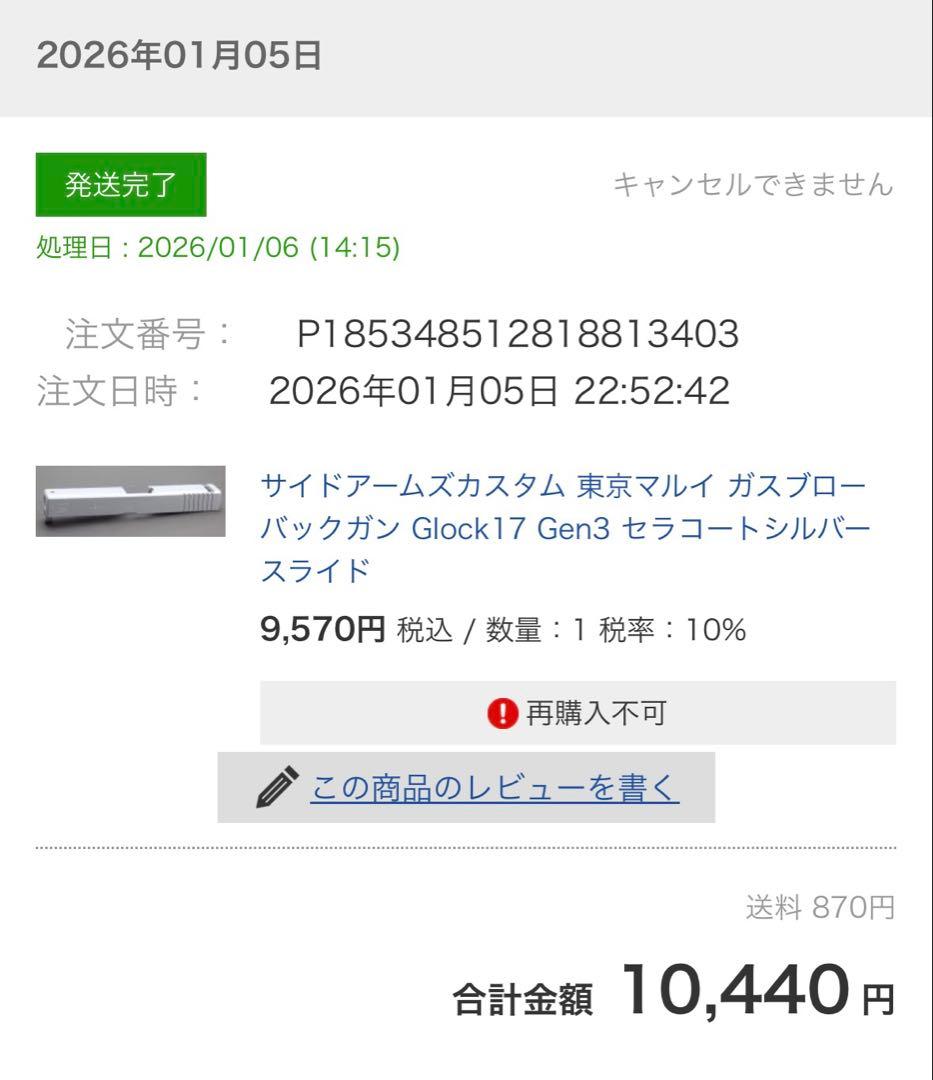Tap the silver slide product thumbnail
The width and height of the screenshot is (933, 1080).
(130, 501)
